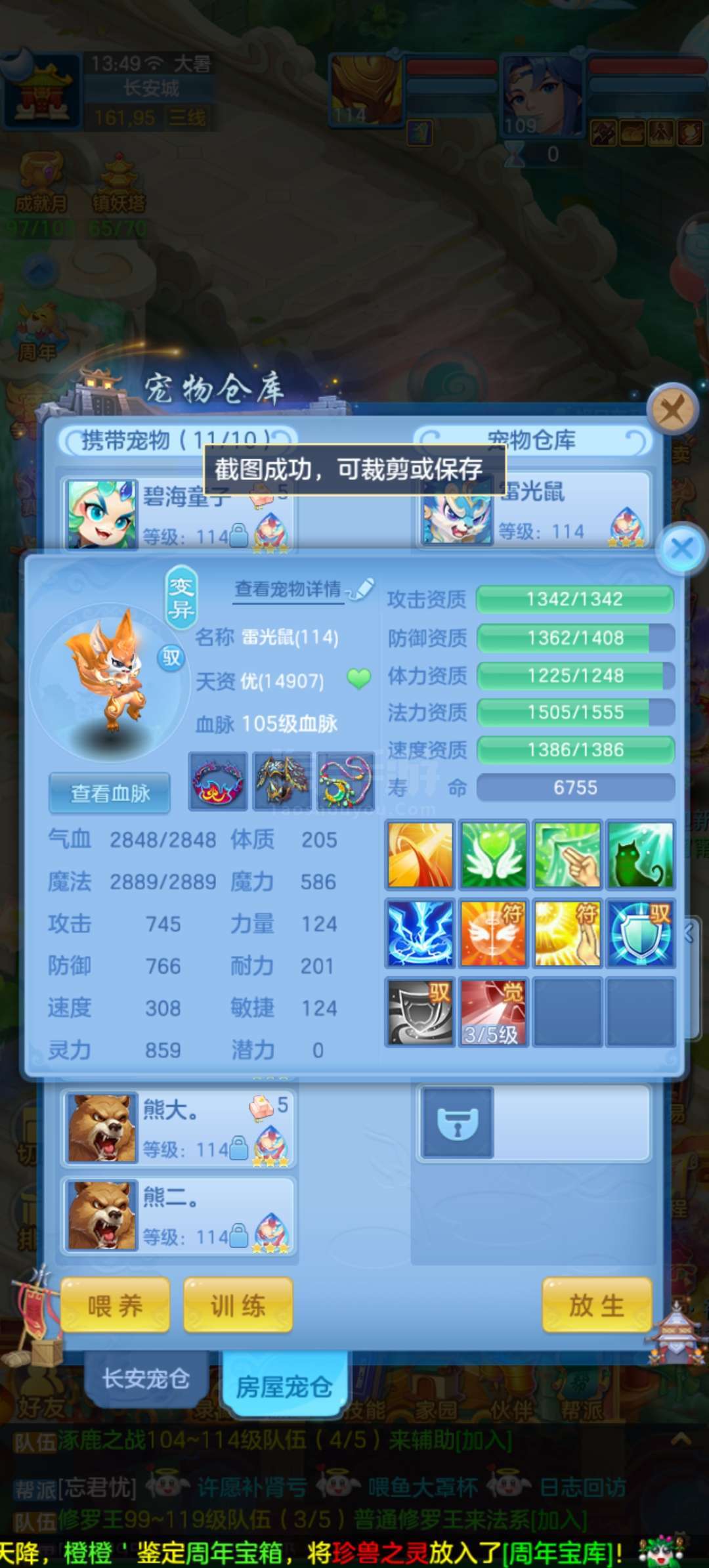Switch to the 房屋宠仓 tab
Viewport: 709px width, 1568px height.
pos(284,1386)
